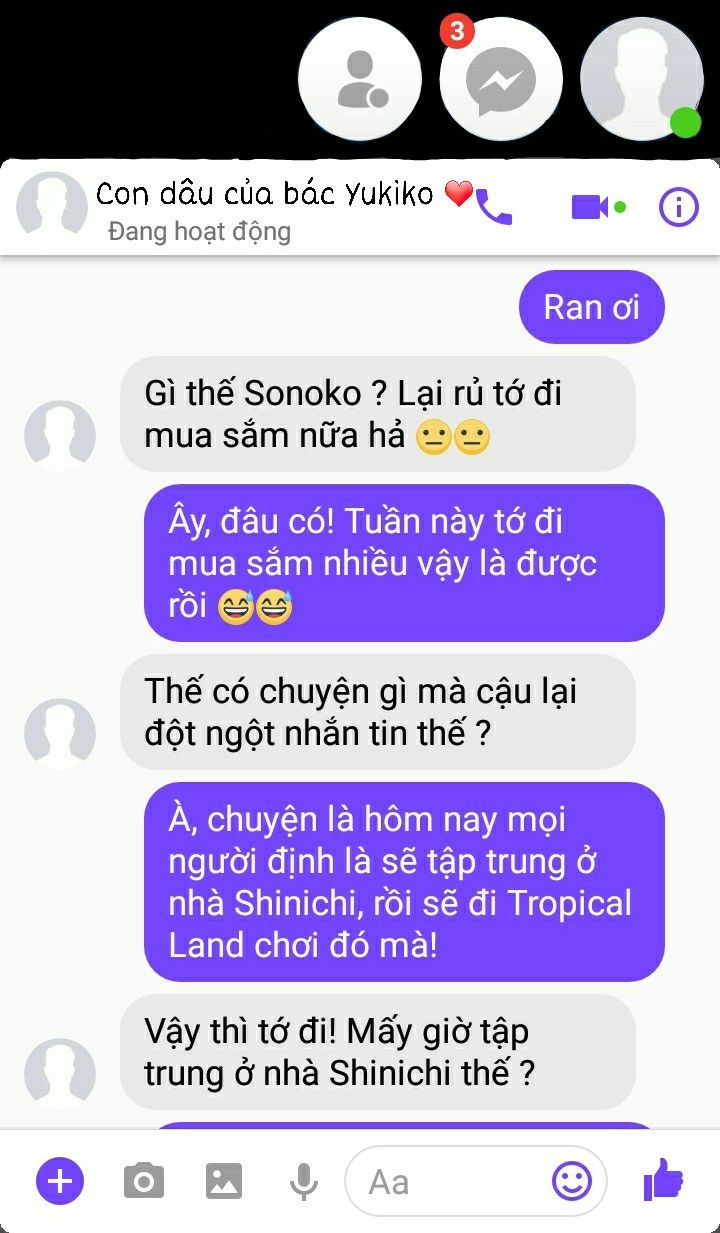This screenshot has height=1233, width=720.
Task: Open the plus attachments menu
Action: [x=60, y=1181]
